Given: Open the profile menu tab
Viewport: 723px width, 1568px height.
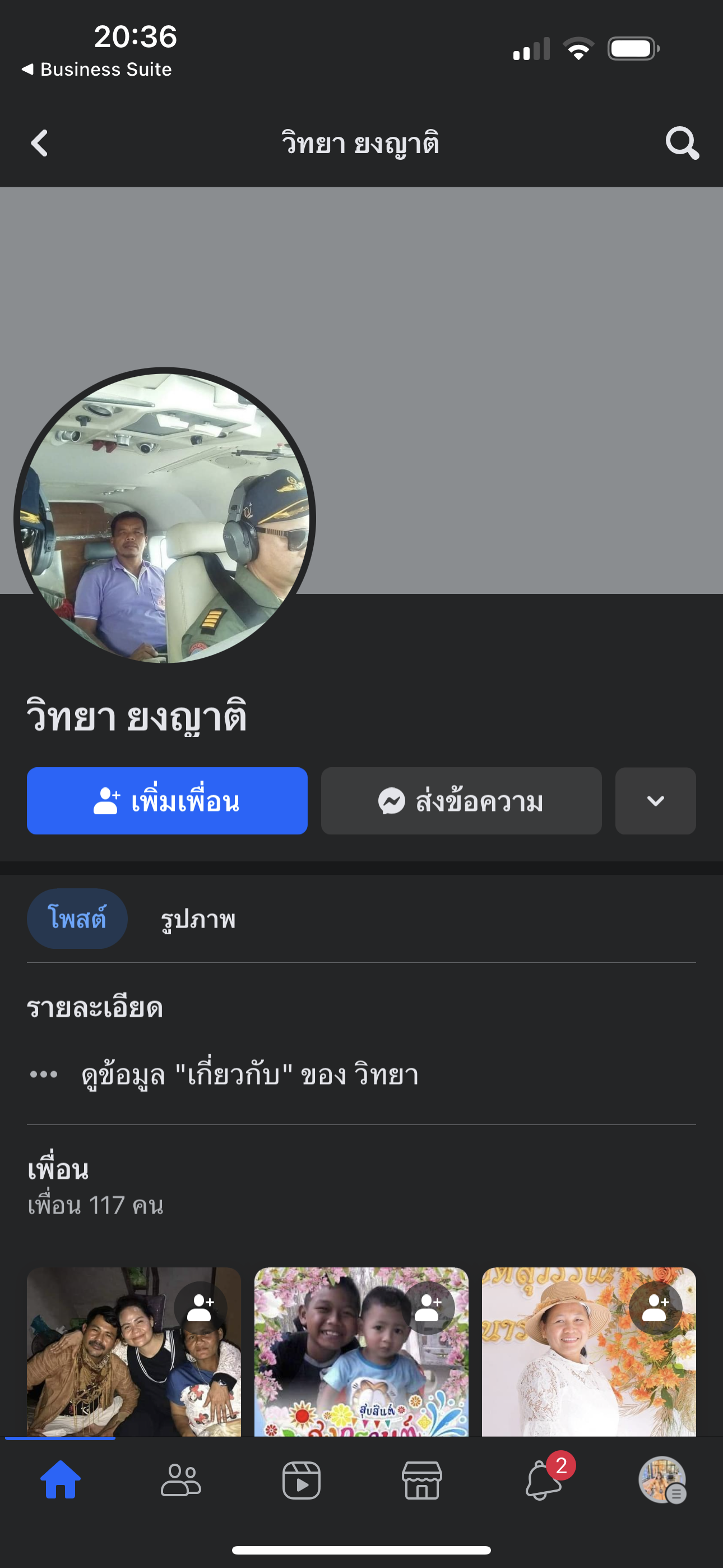Looking at the screenshot, I should (662, 1480).
